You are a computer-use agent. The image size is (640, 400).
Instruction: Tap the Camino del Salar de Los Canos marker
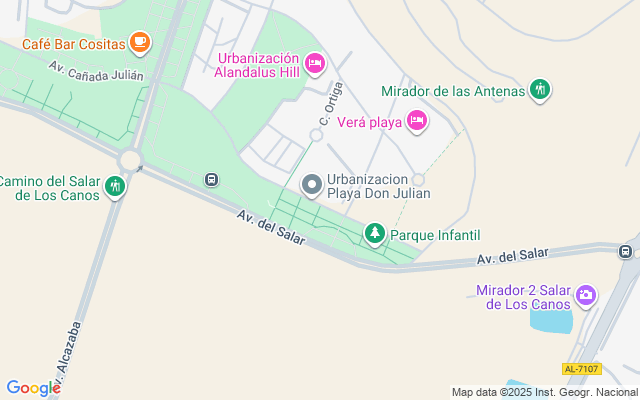(x=116, y=186)
